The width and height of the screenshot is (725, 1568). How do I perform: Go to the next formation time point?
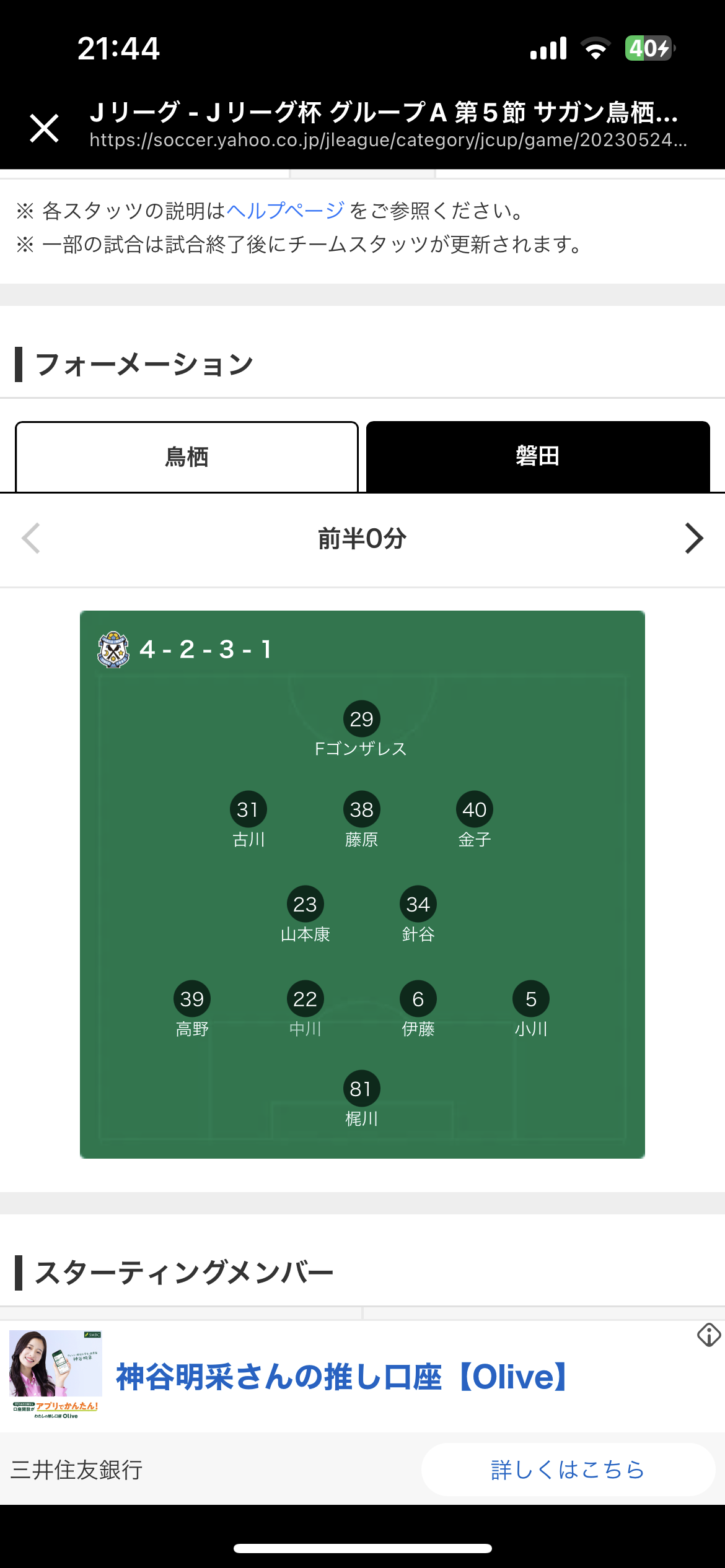tap(693, 538)
